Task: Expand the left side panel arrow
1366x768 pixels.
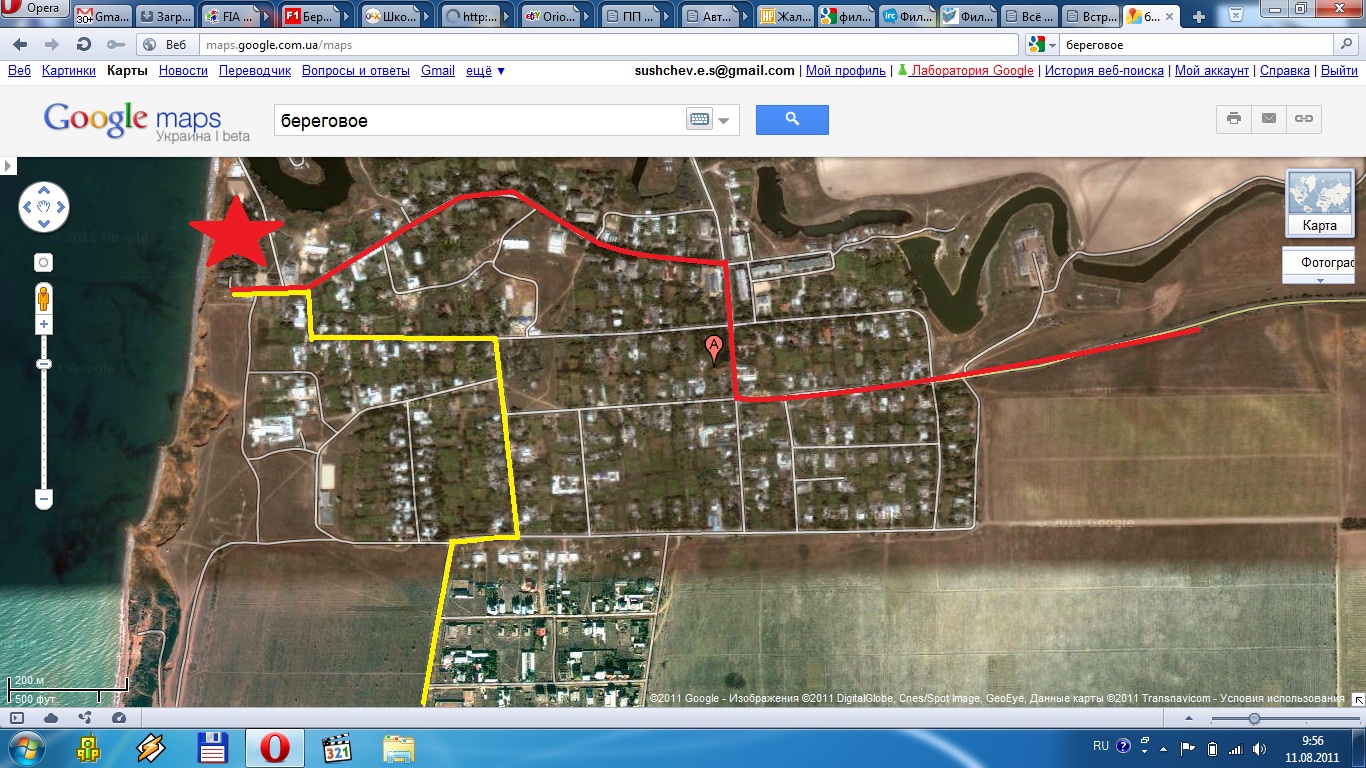Action: coord(8,166)
